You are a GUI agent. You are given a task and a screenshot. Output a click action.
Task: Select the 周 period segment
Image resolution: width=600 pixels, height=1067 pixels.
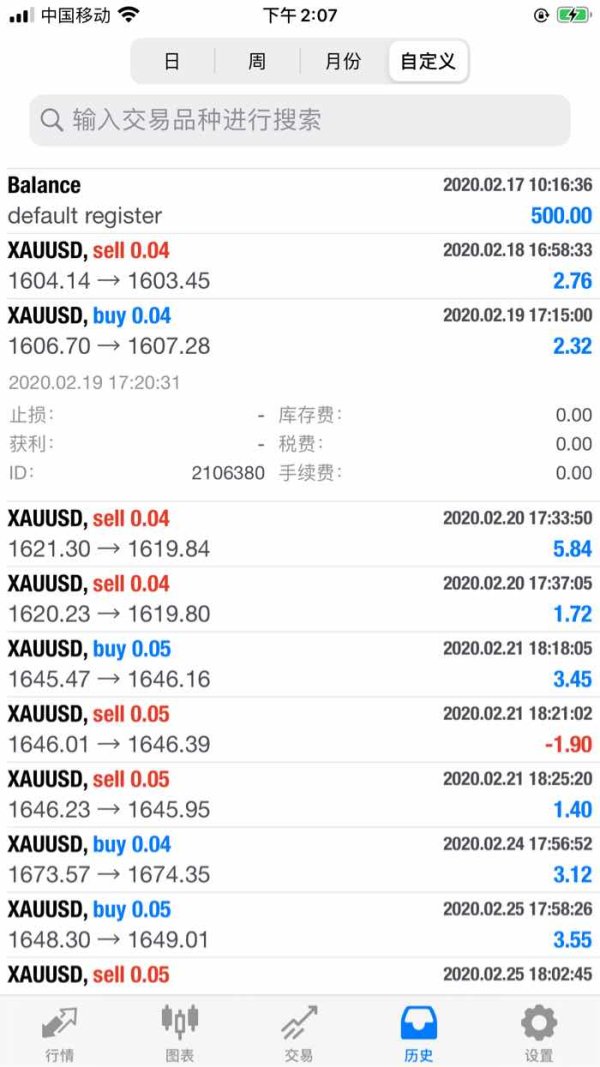tap(257, 62)
